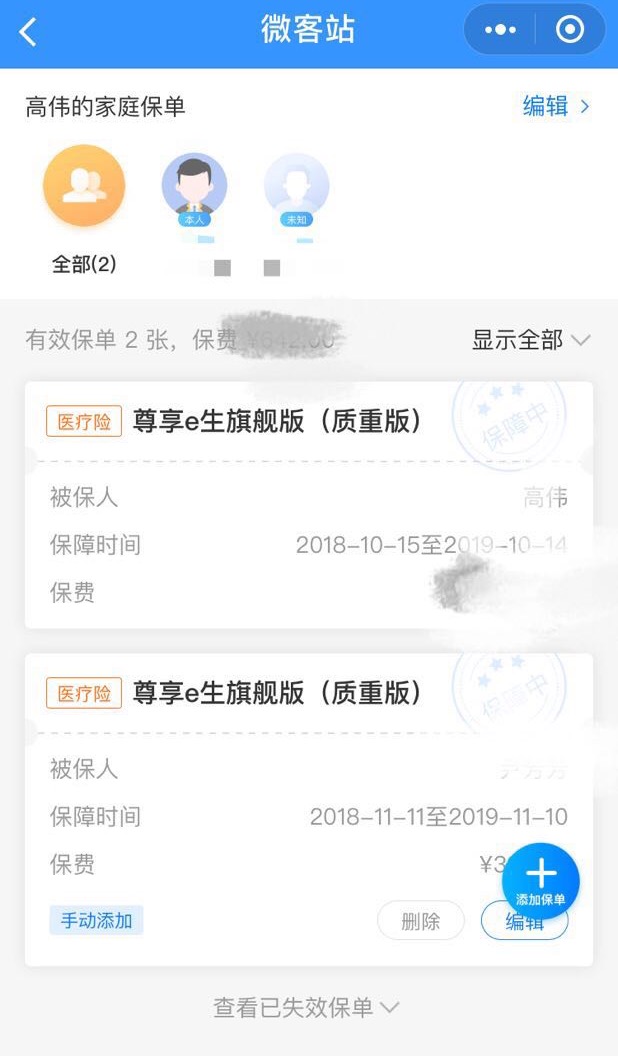Open the policy card insuring 高伟
Screen dimensions: 618x1056
coord(308,505)
